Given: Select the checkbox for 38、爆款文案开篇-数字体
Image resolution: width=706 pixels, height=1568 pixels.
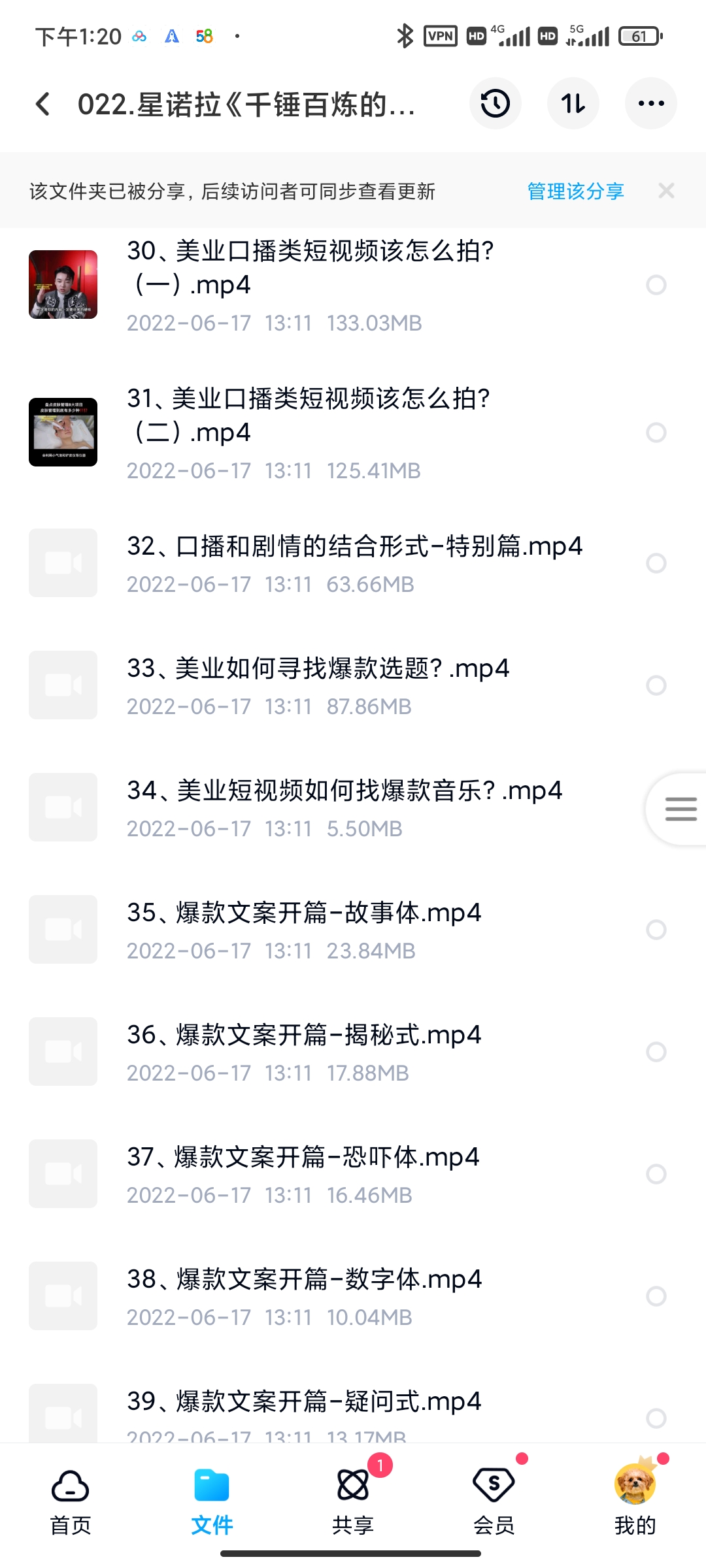Looking at the screenshot, I should (x=656, y=1296).
